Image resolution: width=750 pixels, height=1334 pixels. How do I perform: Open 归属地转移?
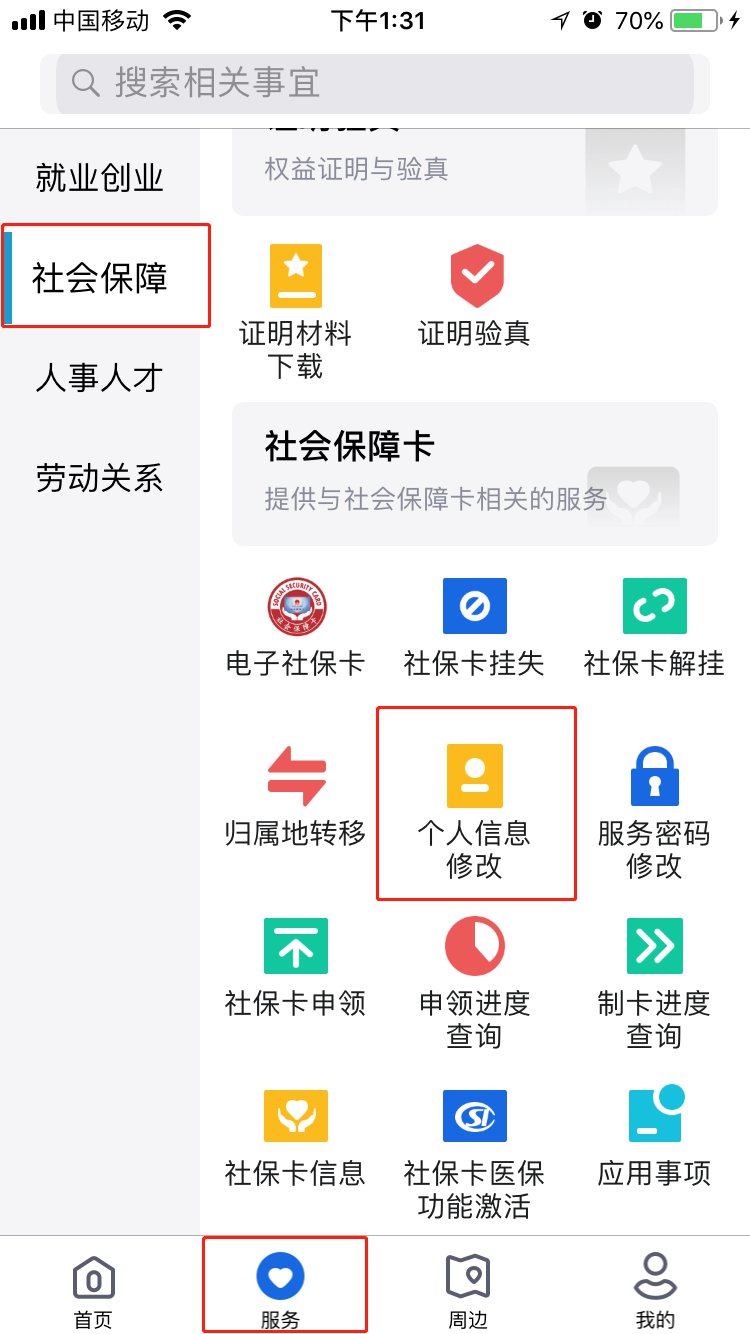pyautogui.click(x=295, y=795)
